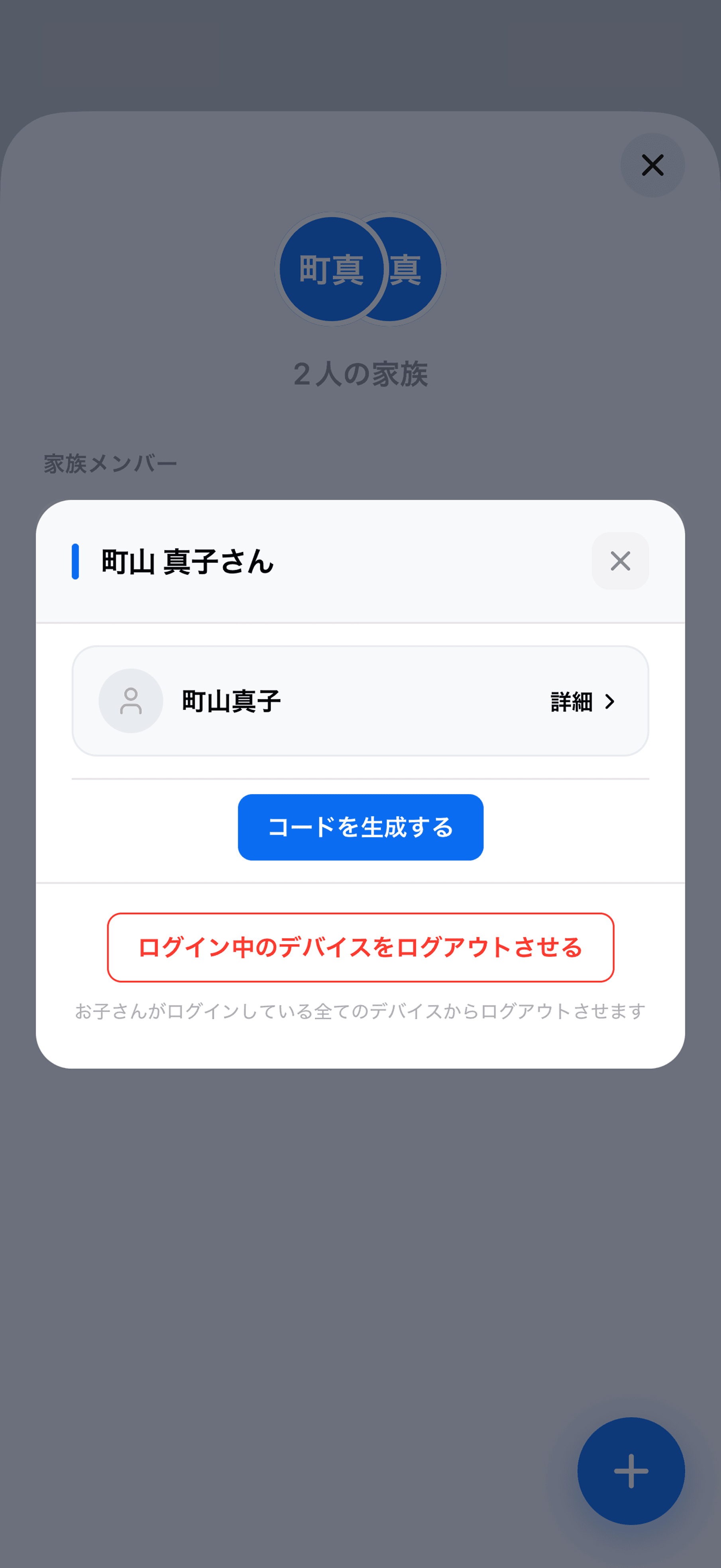Tap the X icon inside the member dialog
Screen dimensions: 721x1568
620,561
